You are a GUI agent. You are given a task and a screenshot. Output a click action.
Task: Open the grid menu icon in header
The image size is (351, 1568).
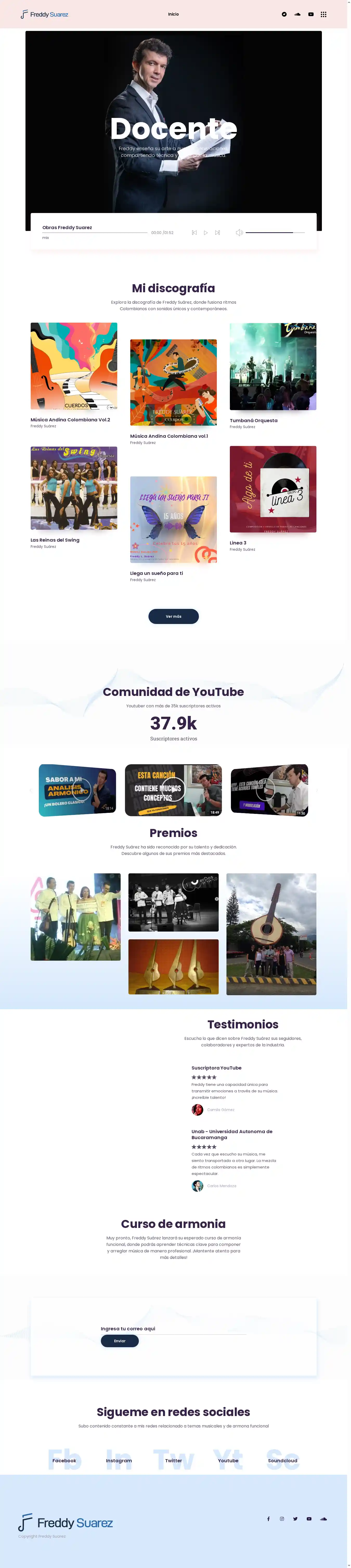(x=324, y=14)
